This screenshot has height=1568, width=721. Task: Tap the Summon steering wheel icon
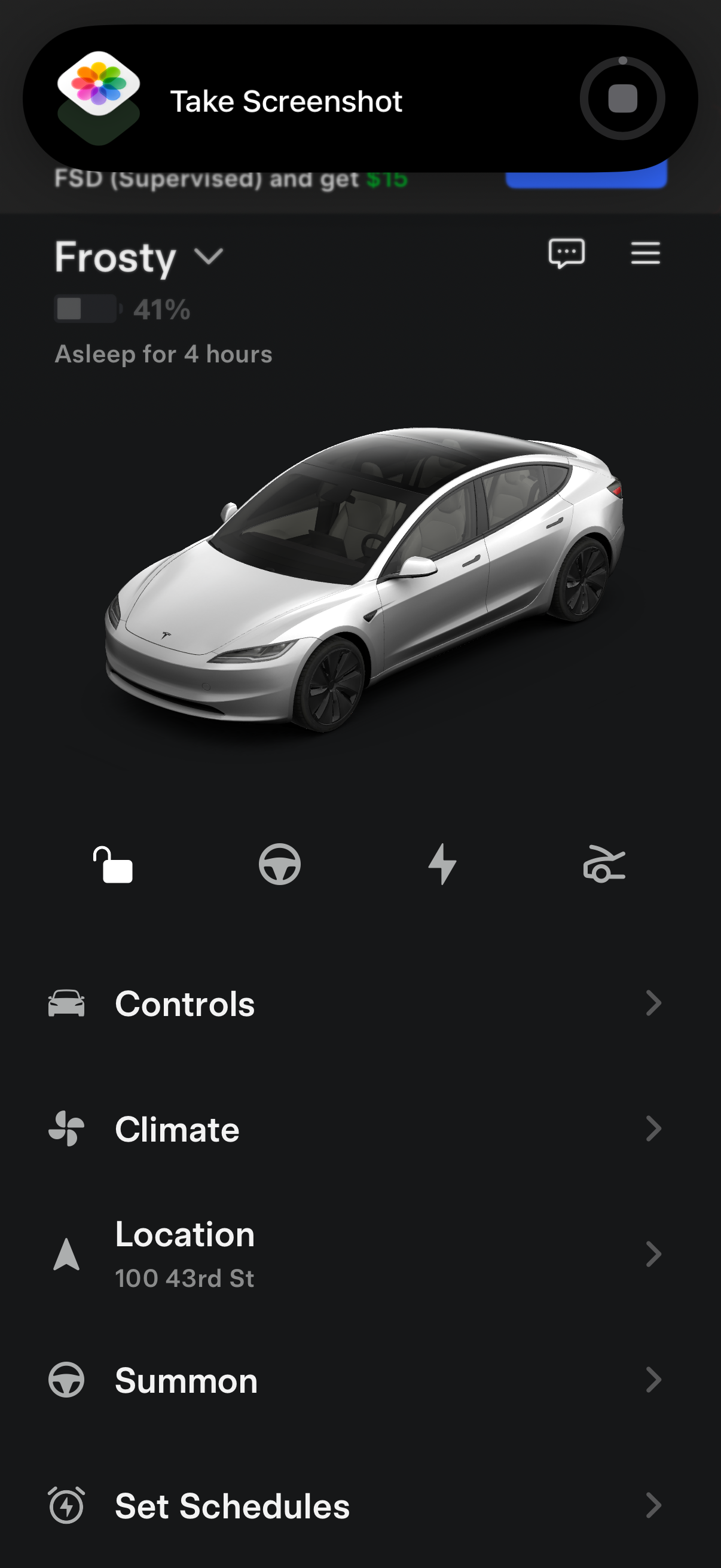67,1380
